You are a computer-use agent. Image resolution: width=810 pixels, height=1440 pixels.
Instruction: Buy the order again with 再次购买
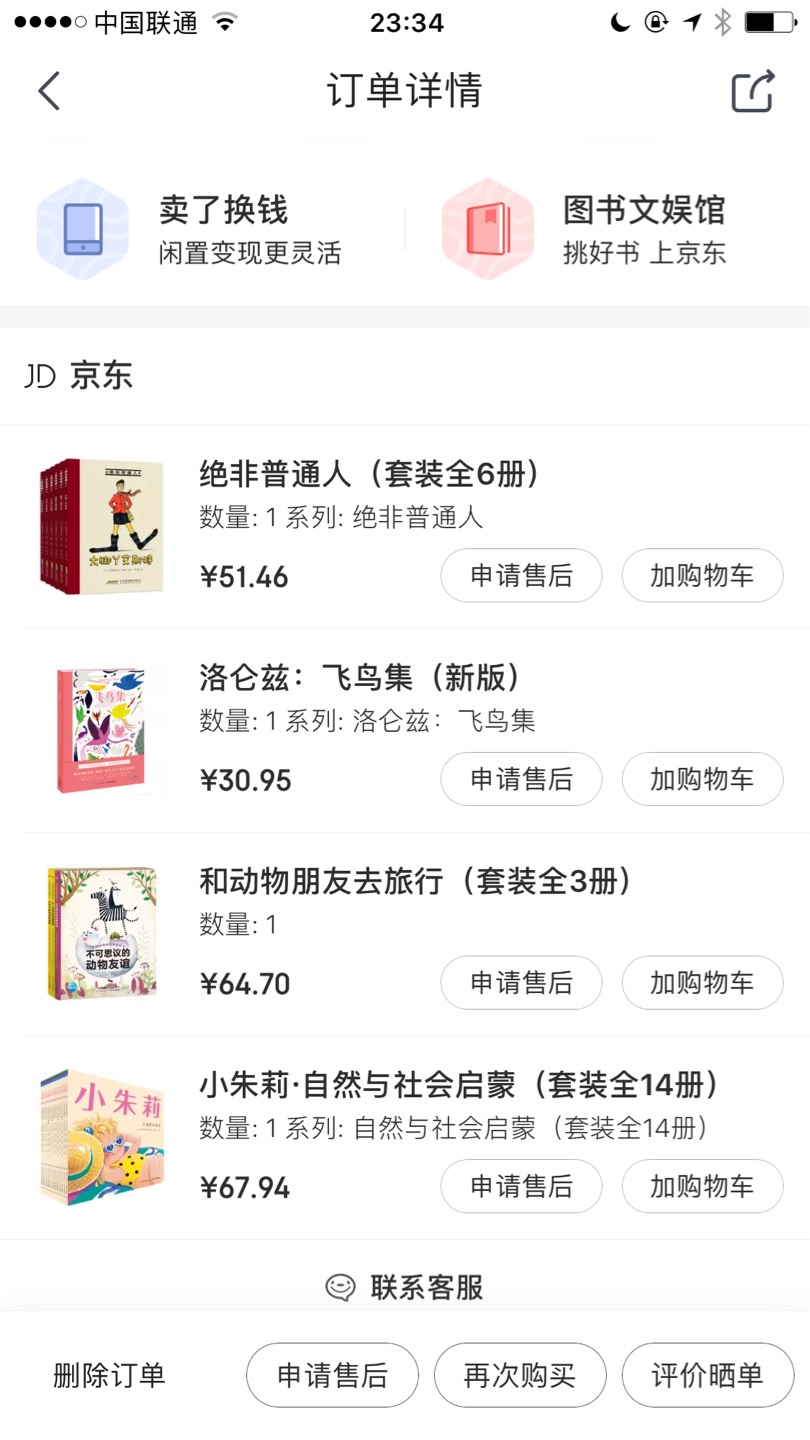click(520, 1376)
